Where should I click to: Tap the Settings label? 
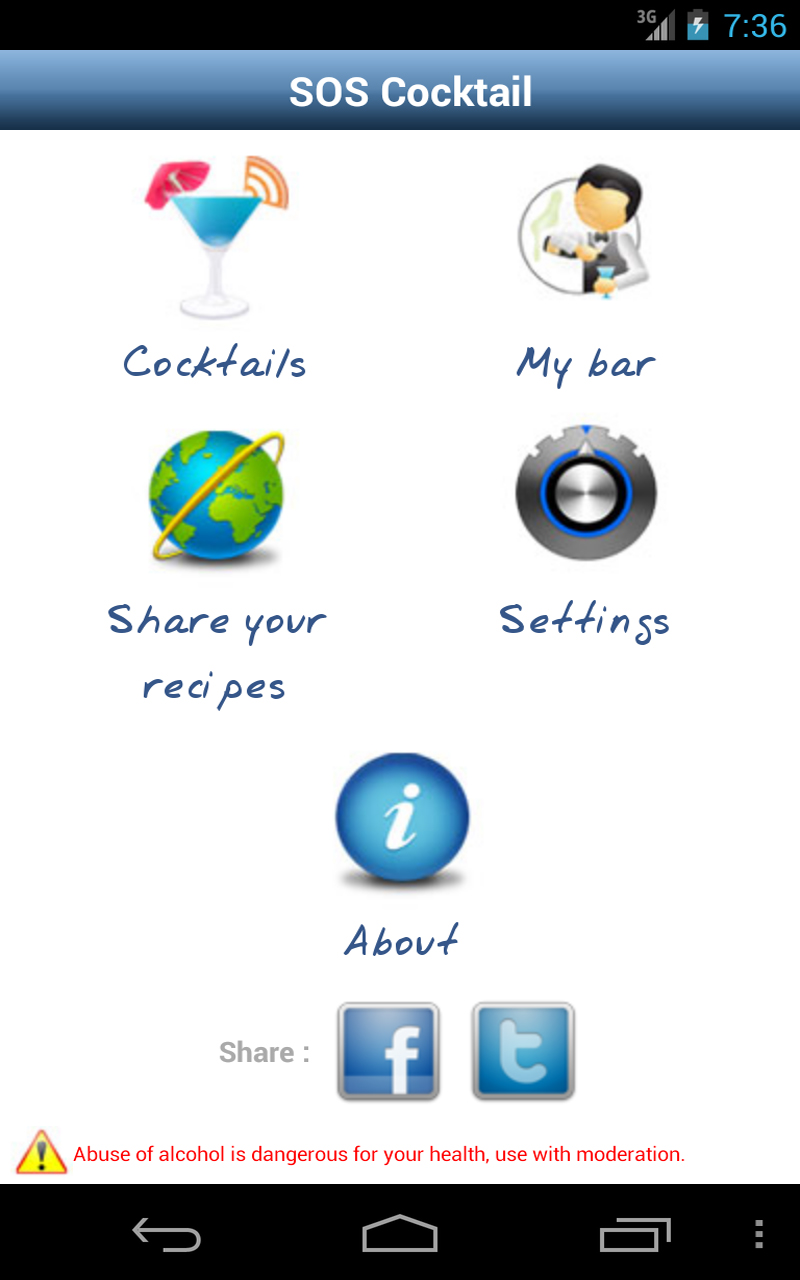[585, 622]
